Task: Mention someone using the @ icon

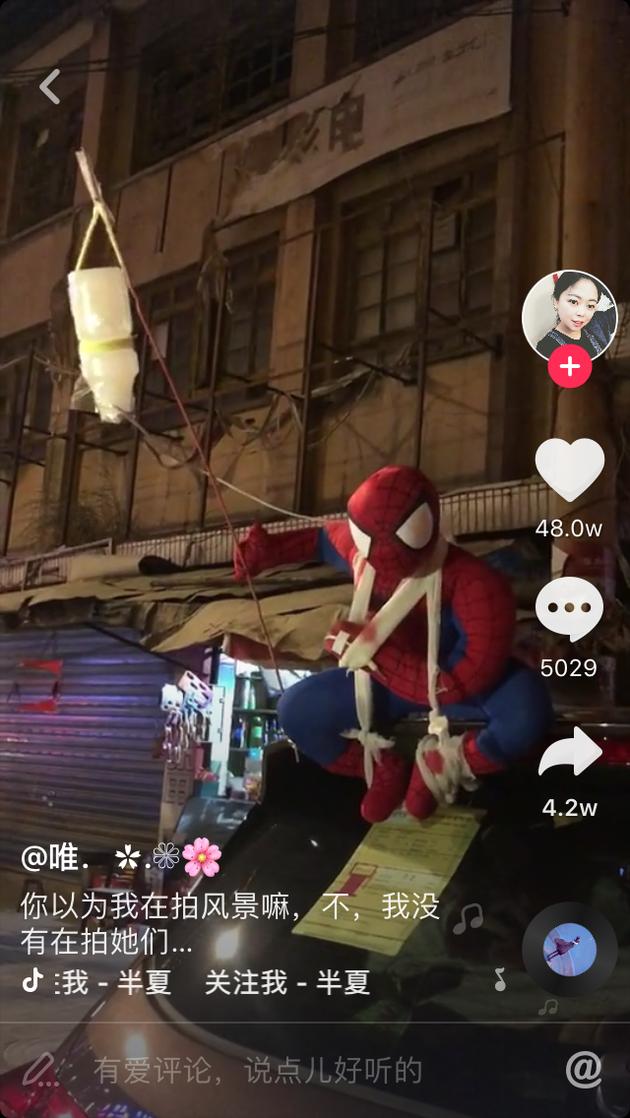Action: point(583,1070)
